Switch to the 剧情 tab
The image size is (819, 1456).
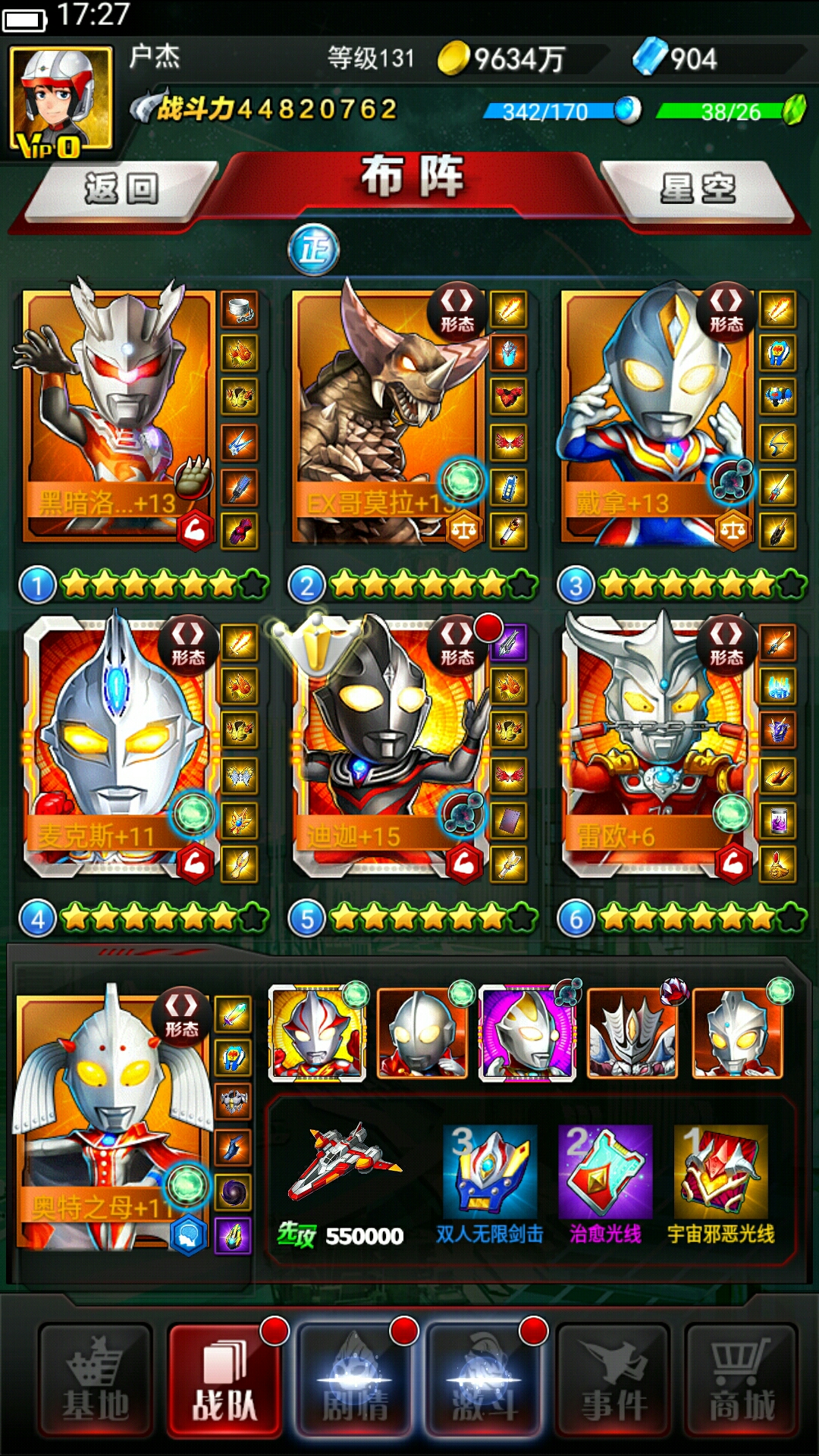coord(355,1380)
